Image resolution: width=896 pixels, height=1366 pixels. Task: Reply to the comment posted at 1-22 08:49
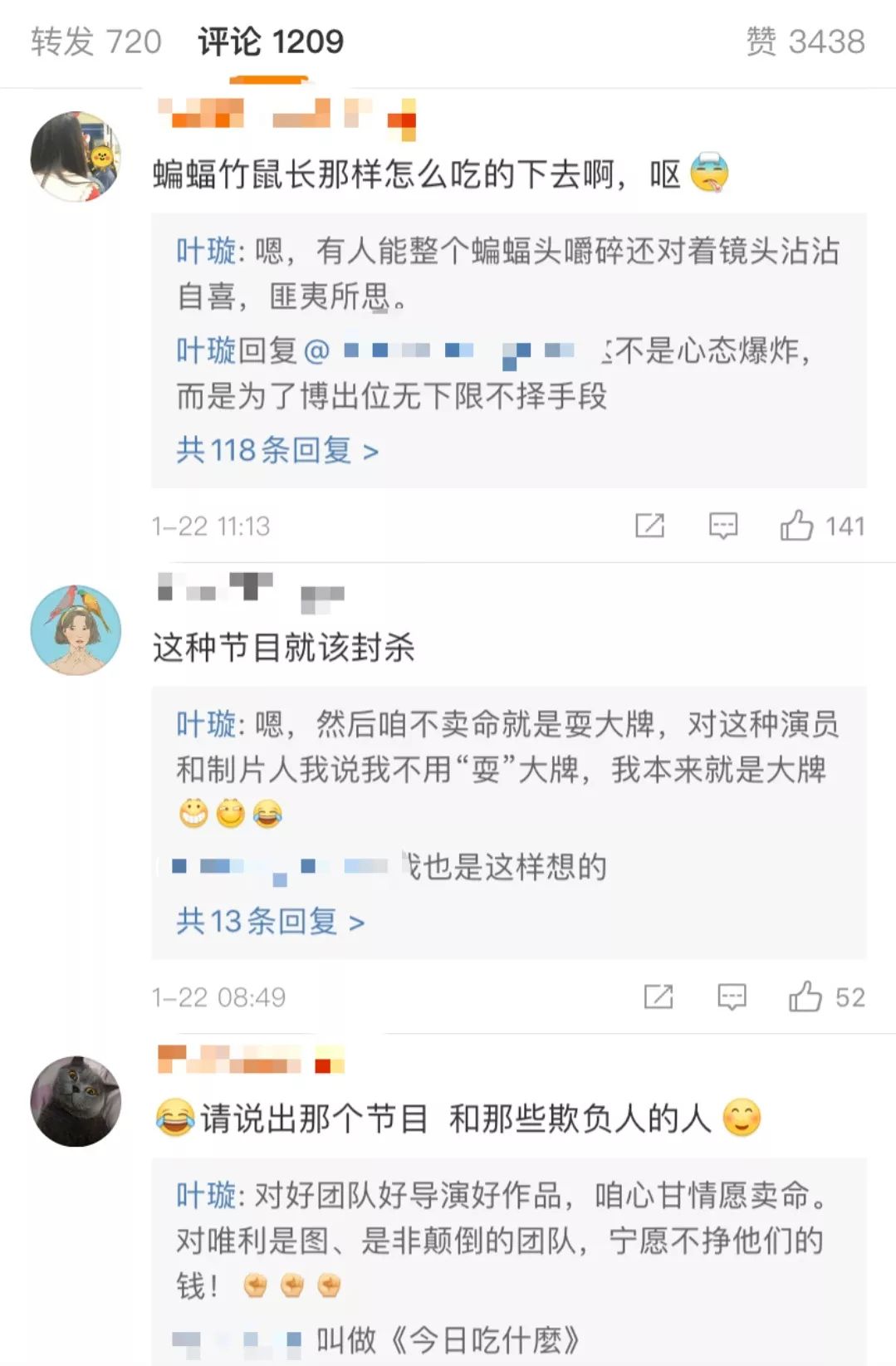pyautogui.click(x=732, y=996)
